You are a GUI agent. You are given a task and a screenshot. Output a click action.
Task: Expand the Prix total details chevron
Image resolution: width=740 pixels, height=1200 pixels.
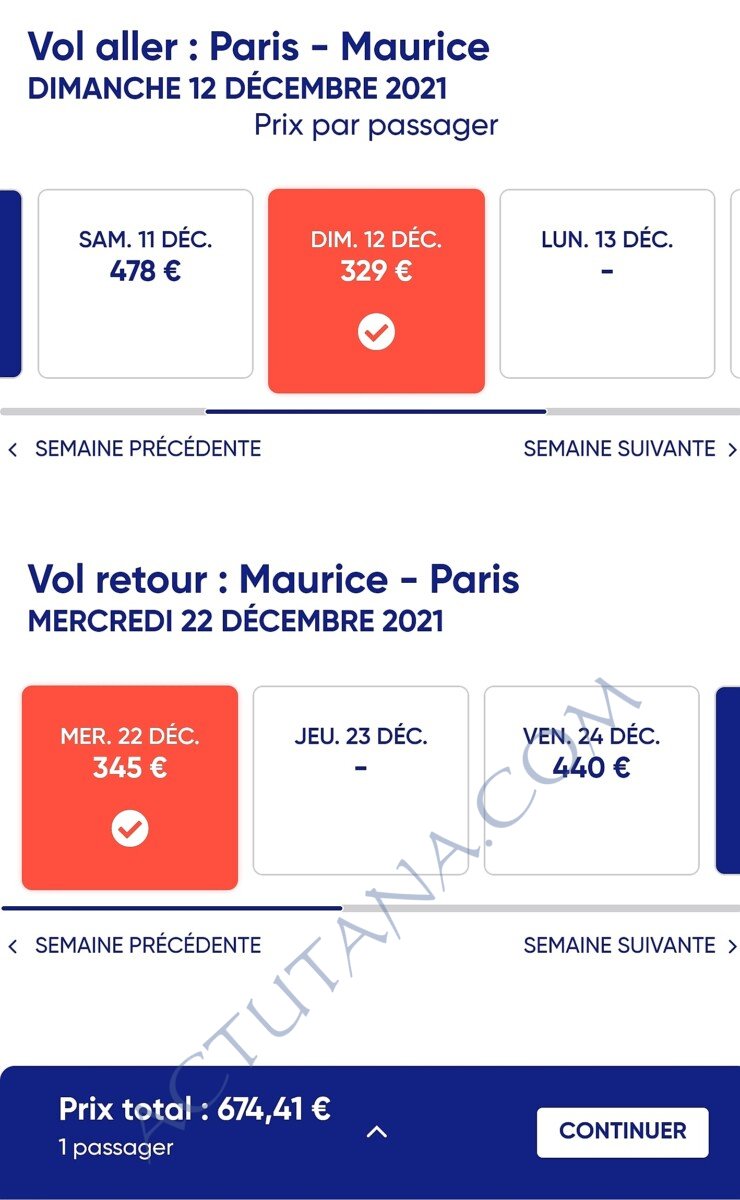[377, 1132]
